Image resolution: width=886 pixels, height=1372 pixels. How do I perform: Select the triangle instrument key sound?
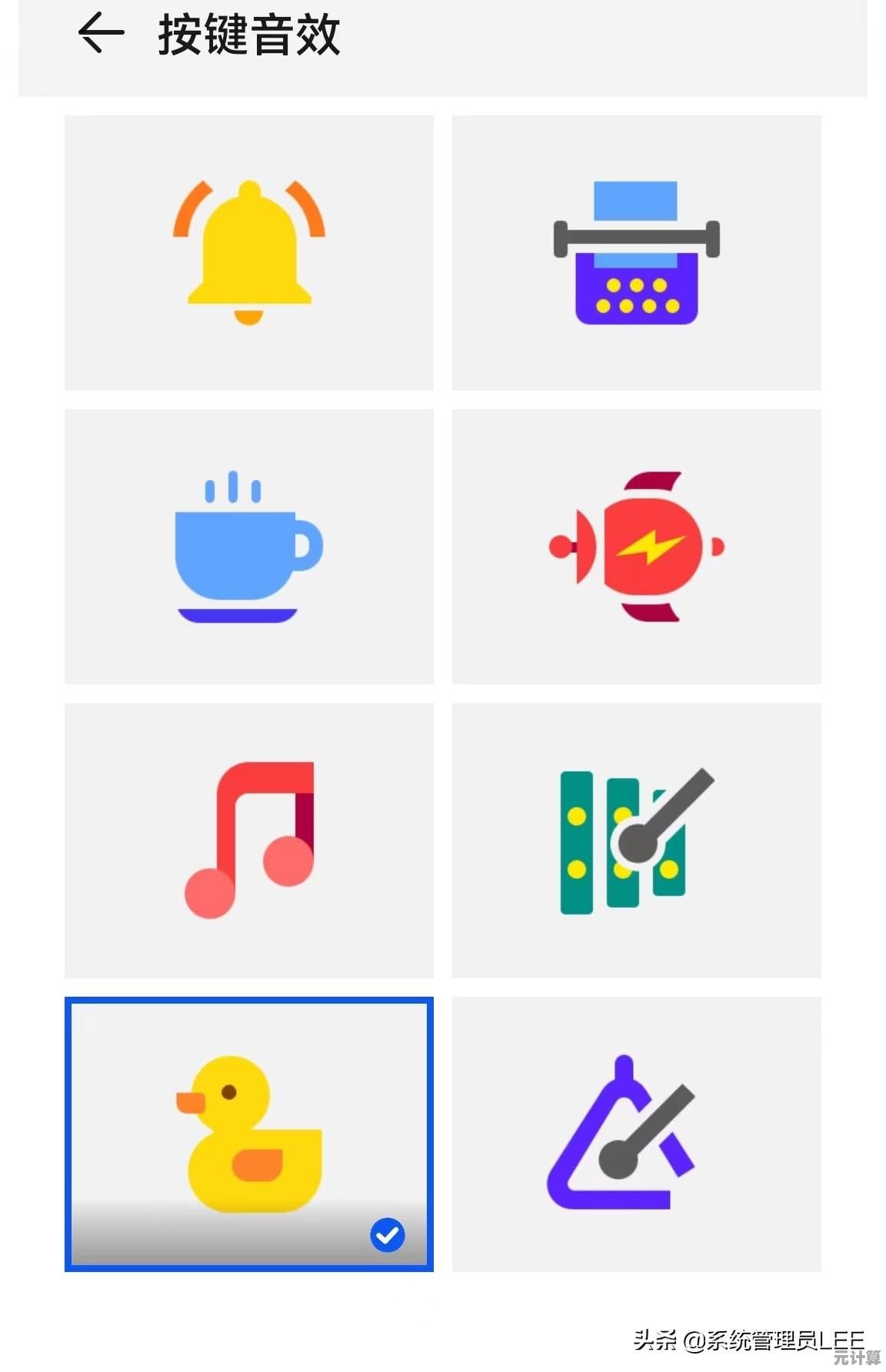coord(636,1134)
